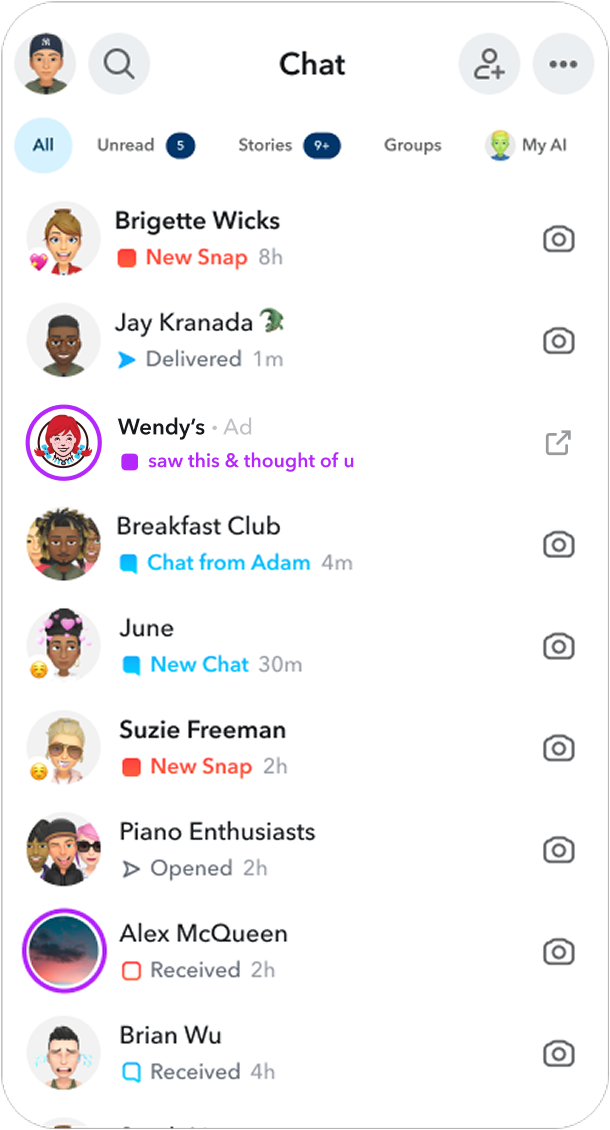Open your profile avatar

click(x=45, y=64)
